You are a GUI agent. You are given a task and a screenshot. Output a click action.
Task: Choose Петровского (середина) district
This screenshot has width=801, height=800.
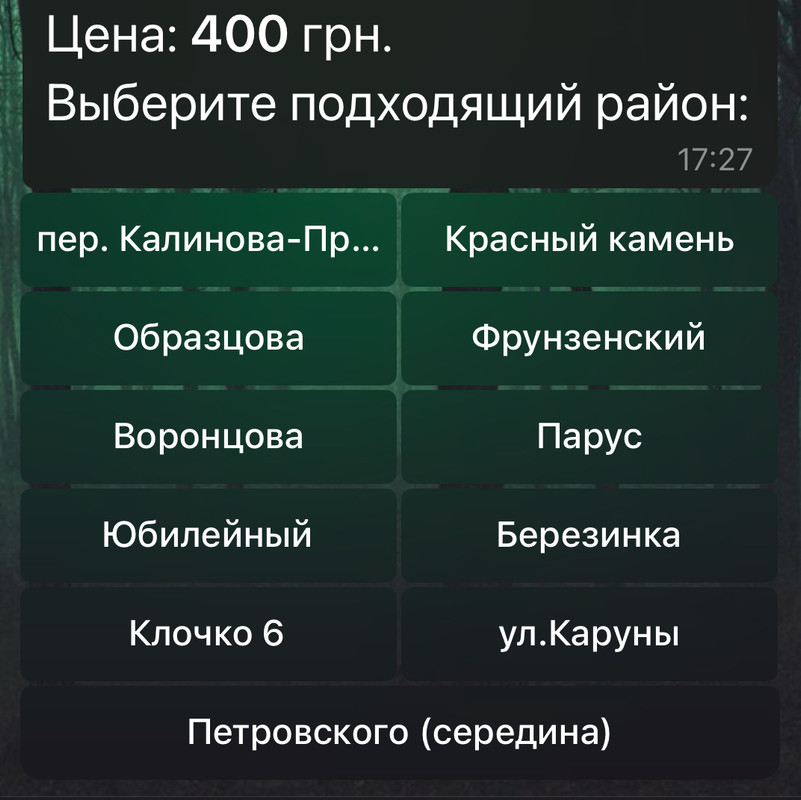pos(399,733)
